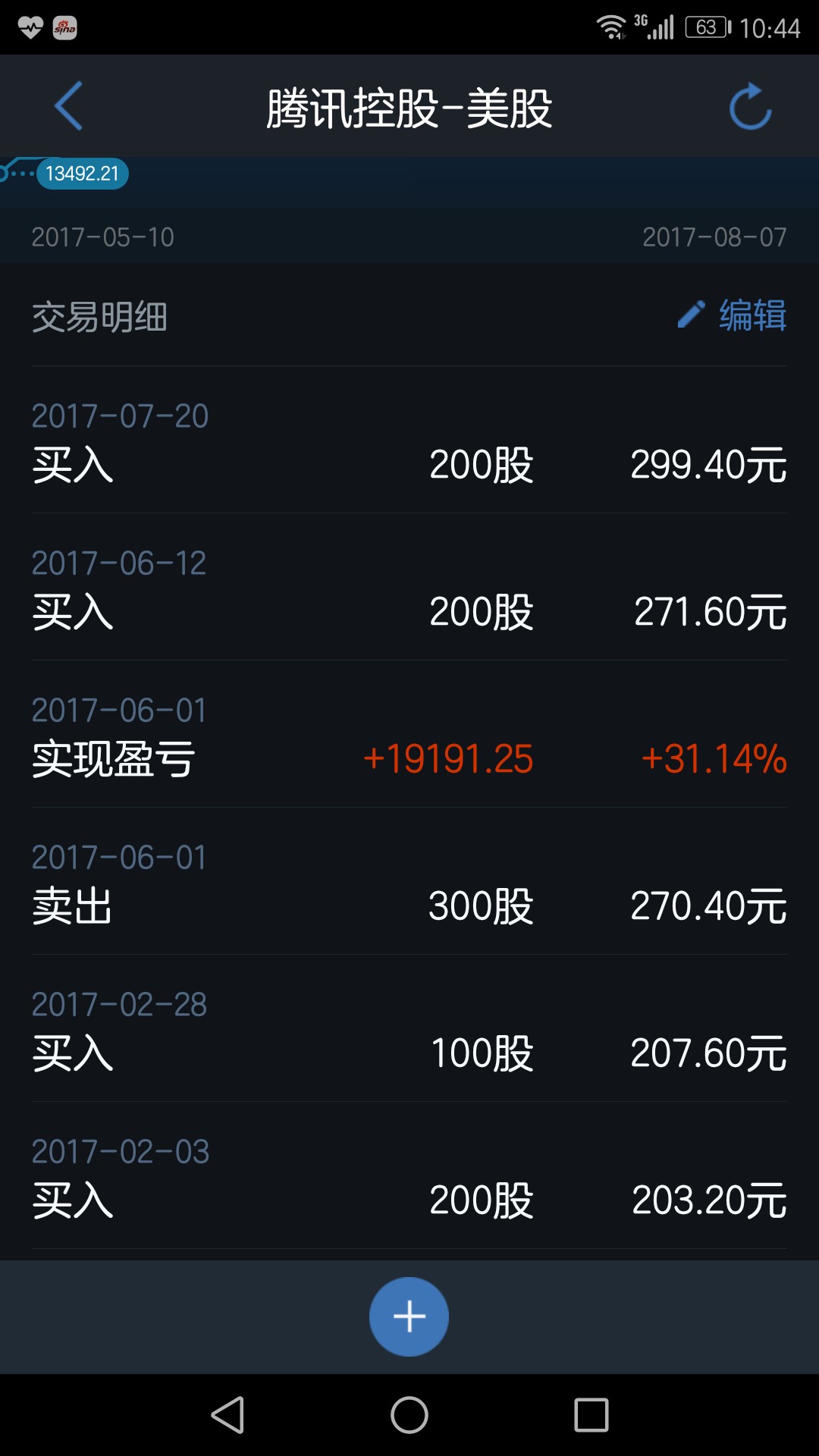Add a new transaction with plus button
819x1456 pixels.
(409, 1316)
